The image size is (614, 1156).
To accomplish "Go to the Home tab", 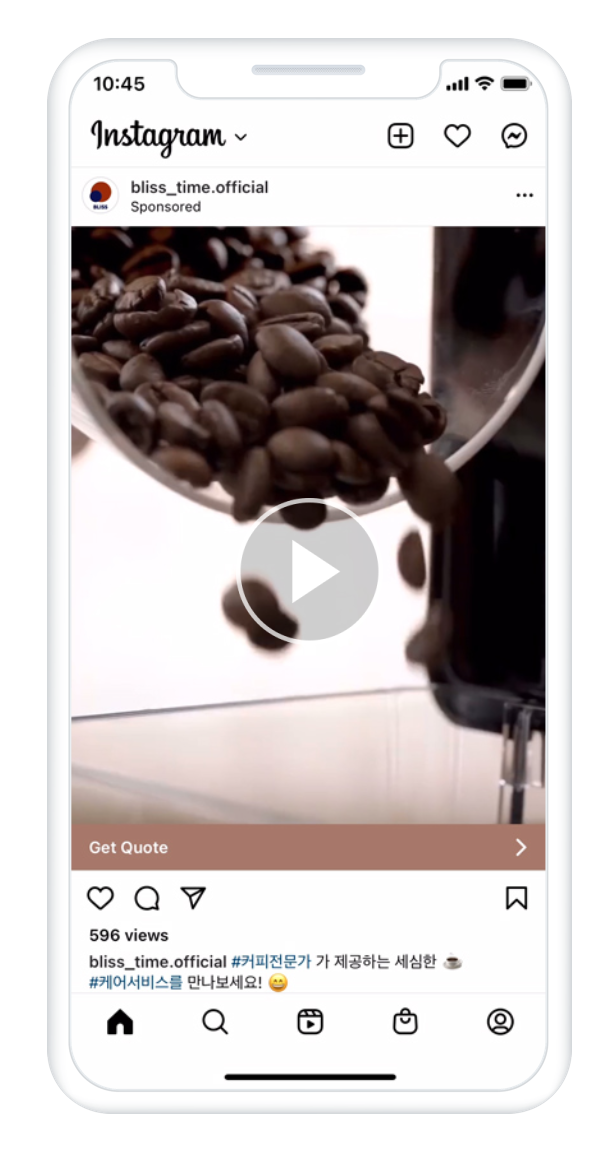I will click(x=120, y=1022).
